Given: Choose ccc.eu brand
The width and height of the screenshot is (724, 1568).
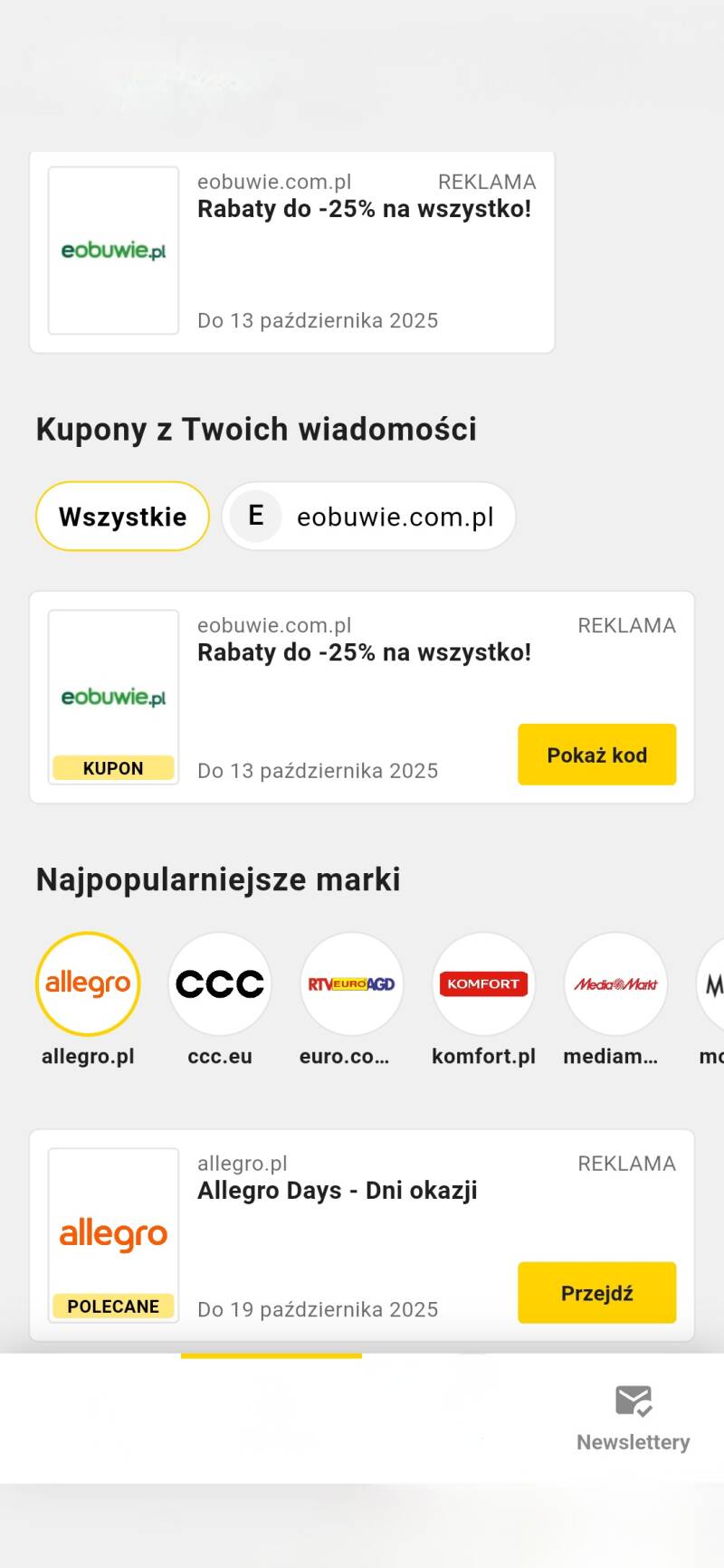Looking at the screenshot, I should click(220, 984).
